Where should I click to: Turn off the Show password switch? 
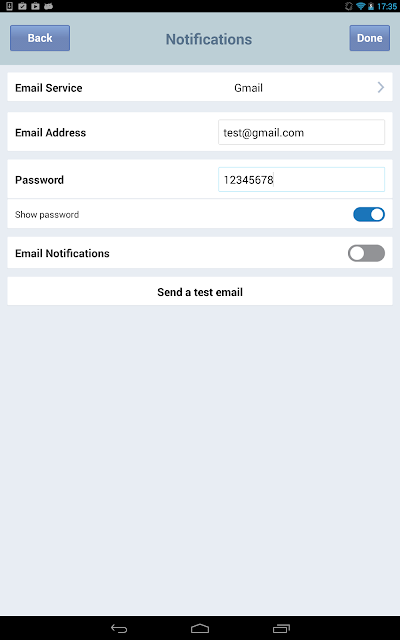click(369, 214)
